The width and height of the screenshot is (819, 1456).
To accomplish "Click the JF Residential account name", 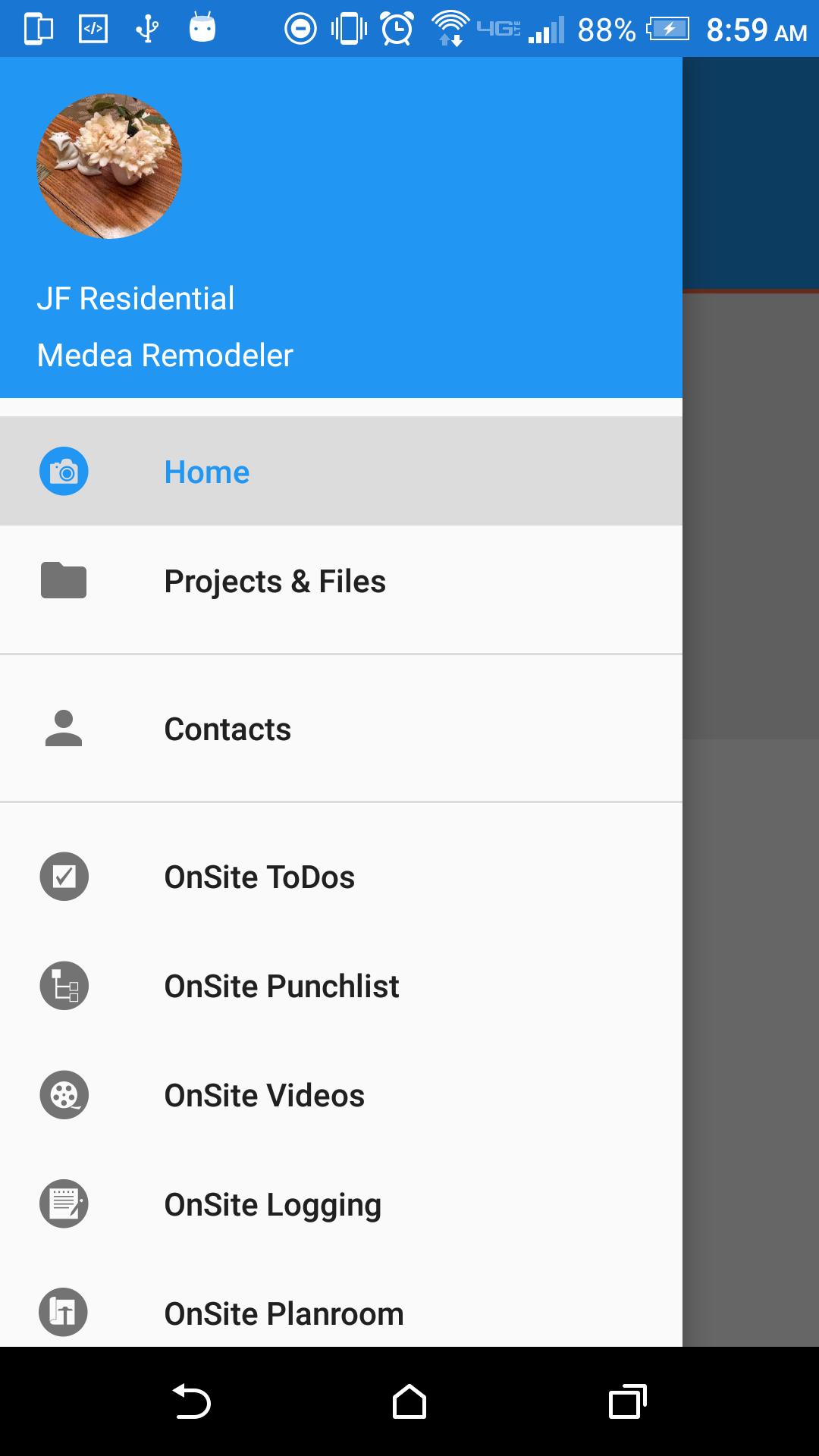I will [136, 297].
